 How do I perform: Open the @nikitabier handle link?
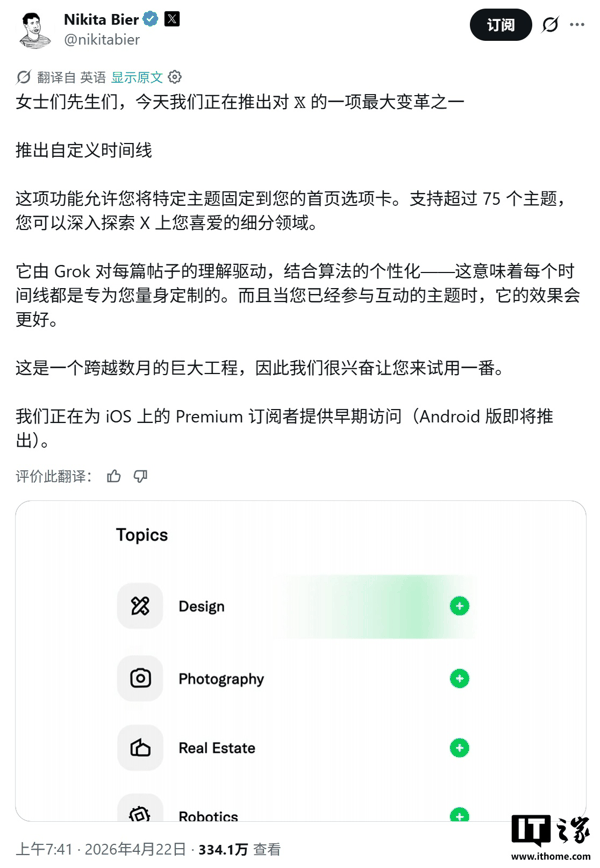pos(102,40)
